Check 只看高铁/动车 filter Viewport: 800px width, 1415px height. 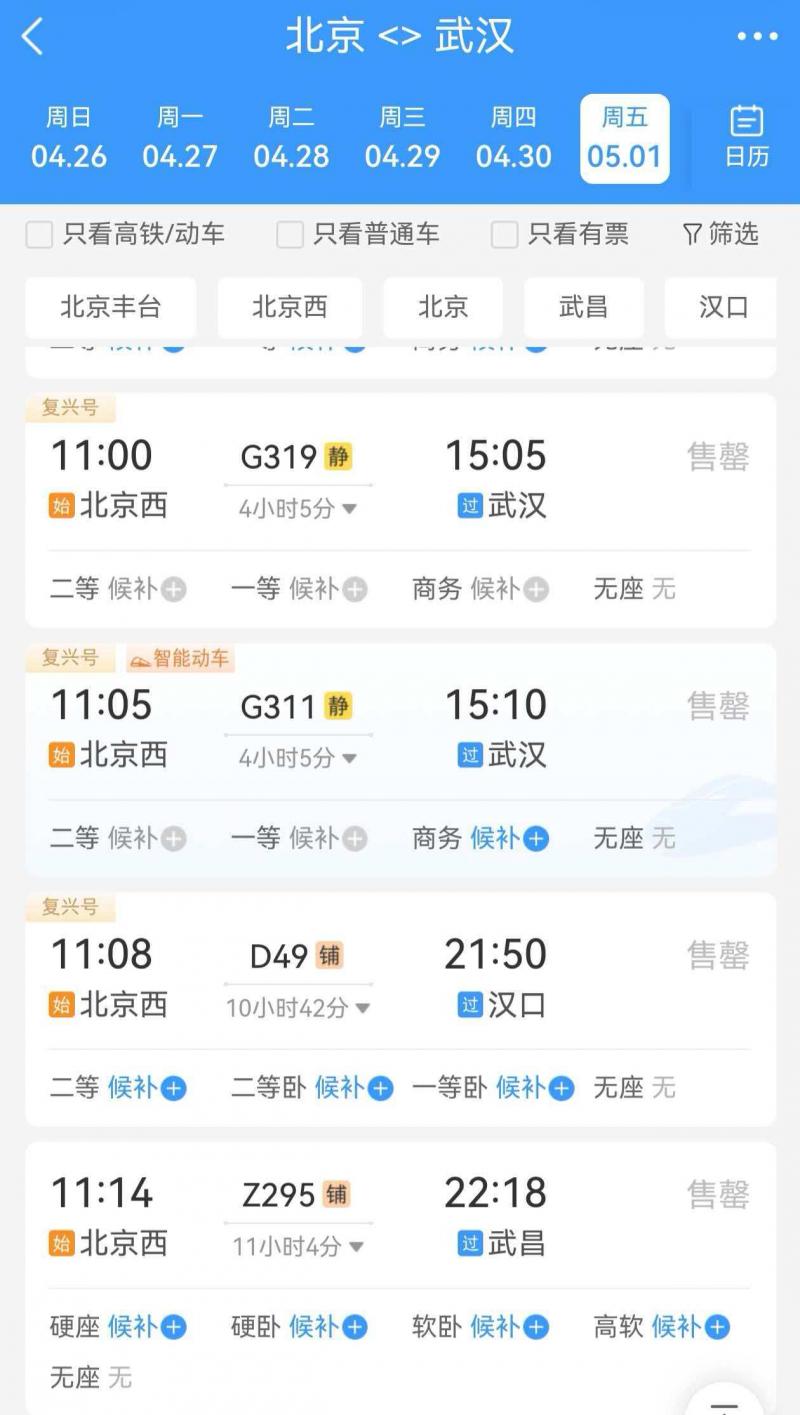tap(39, 235)
